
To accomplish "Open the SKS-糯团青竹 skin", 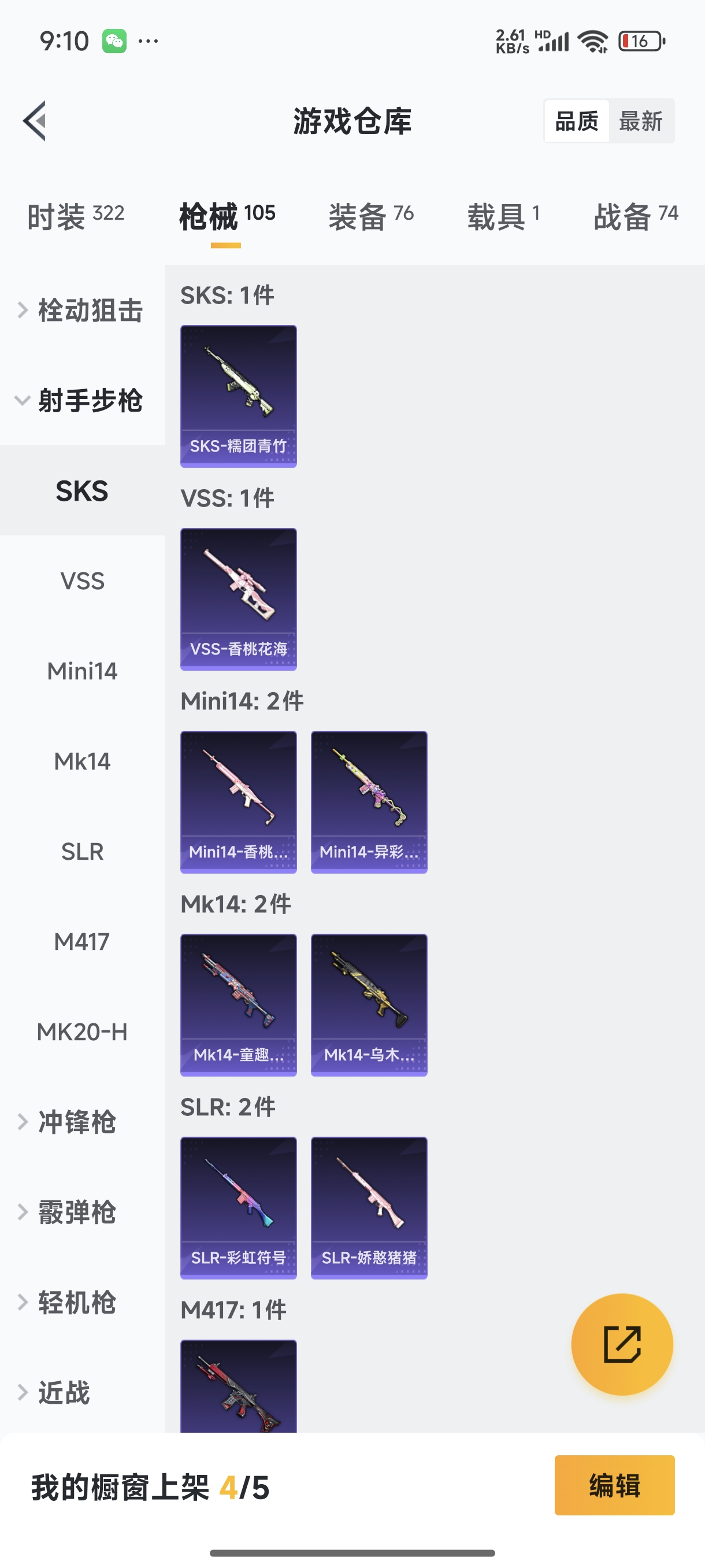I will pyautogui.click(x=239, y=395).
